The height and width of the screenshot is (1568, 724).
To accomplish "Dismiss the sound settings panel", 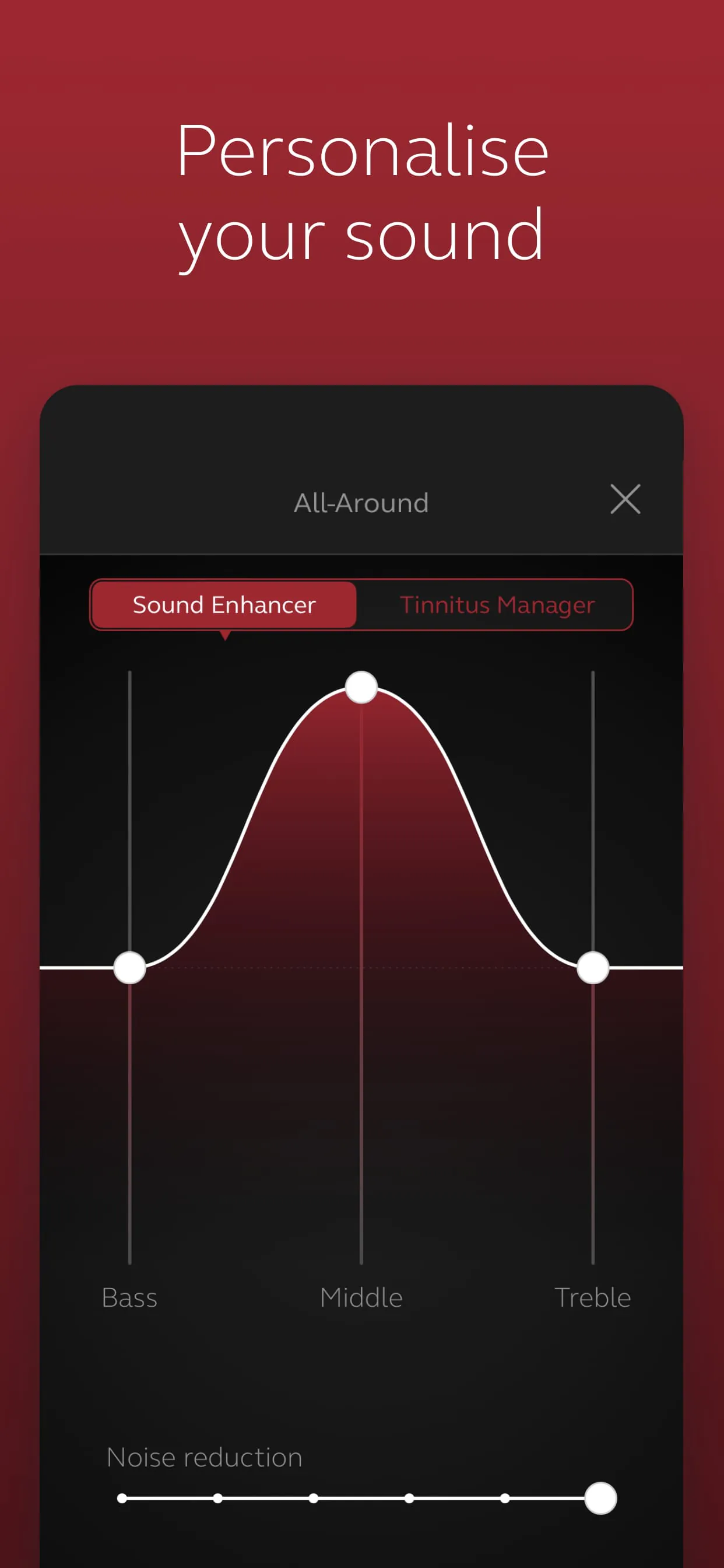I will pyautogui.click(x=626, y=499).
